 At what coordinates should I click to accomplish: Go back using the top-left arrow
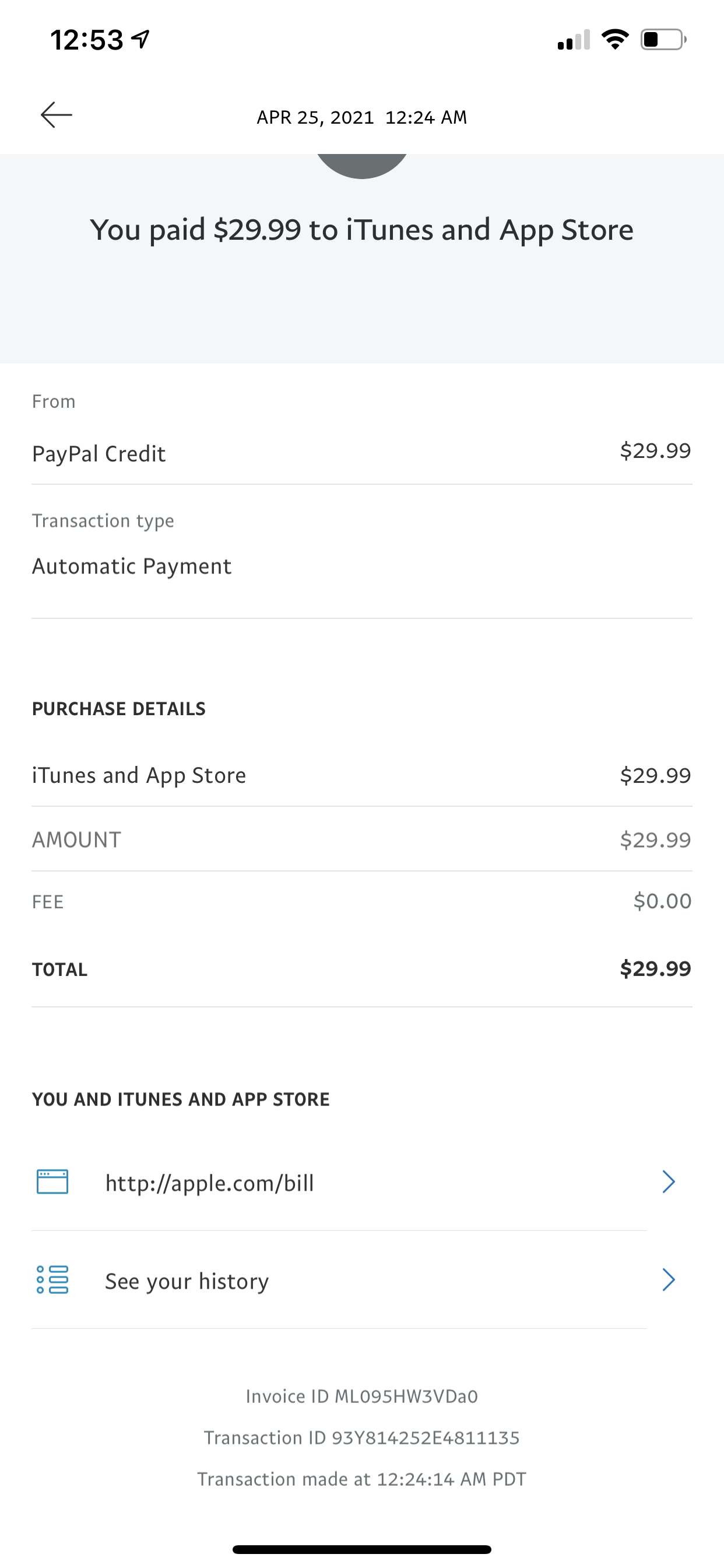pos(56,114)
